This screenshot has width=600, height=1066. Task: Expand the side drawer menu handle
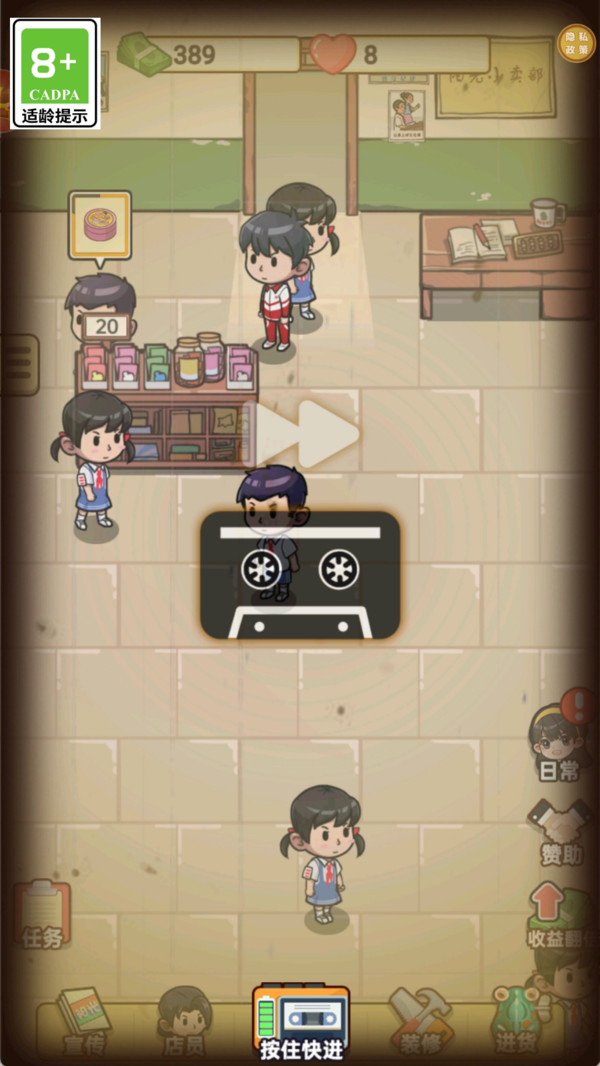pyautogui.click(x=17, y=365)
